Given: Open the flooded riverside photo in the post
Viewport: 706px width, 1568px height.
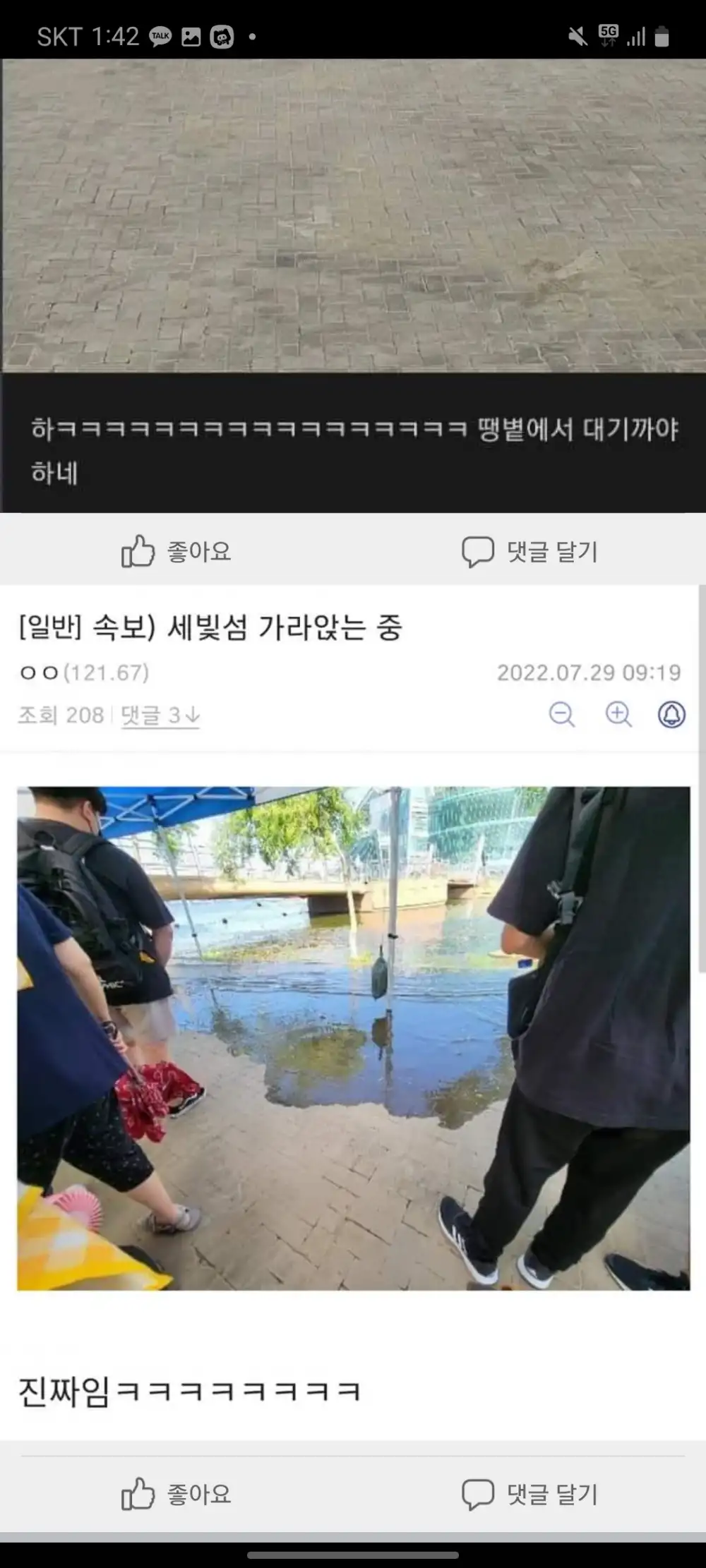Looking at the screenshot, I should pyautogui.click(x=353, y=1038).
